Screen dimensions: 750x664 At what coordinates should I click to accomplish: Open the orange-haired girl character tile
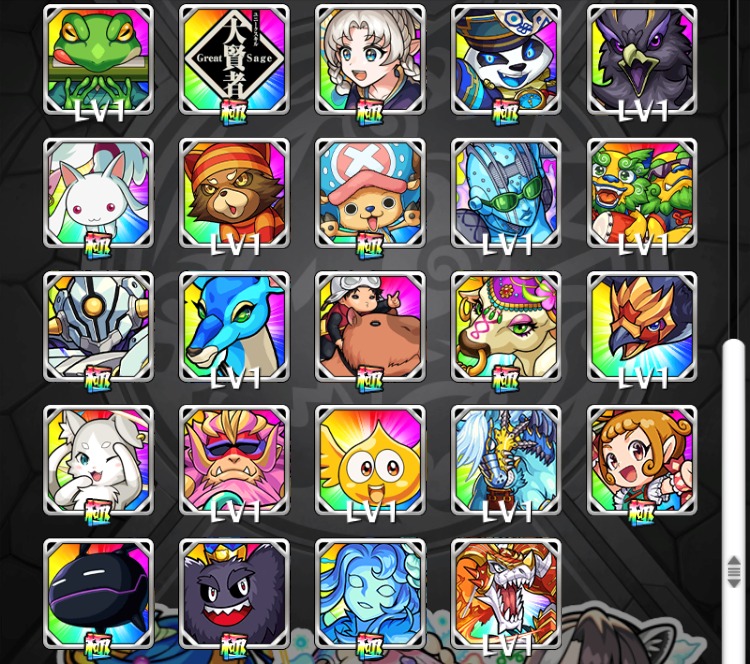[x=642, y=461]
